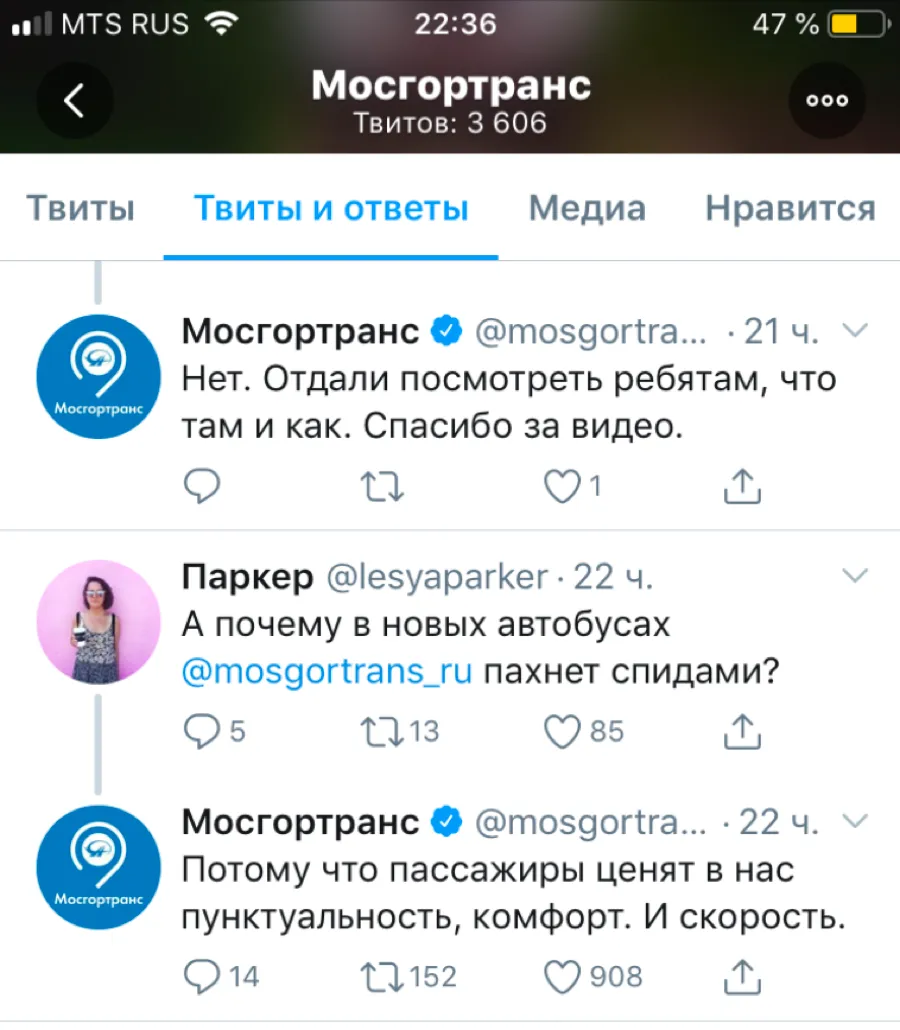The image size is (900, 1030).
Task: Expand the chevron menu on Паркер's tweet
Action: coord(855,576)
